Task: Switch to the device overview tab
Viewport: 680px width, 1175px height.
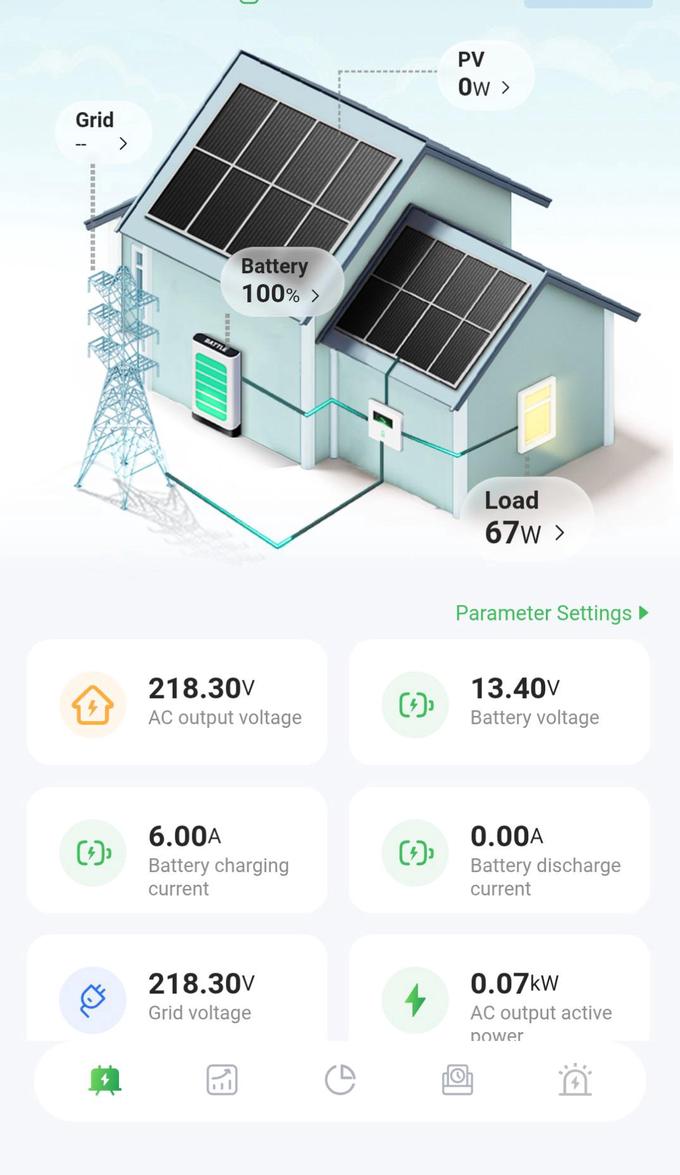Action: [105, 1080]
